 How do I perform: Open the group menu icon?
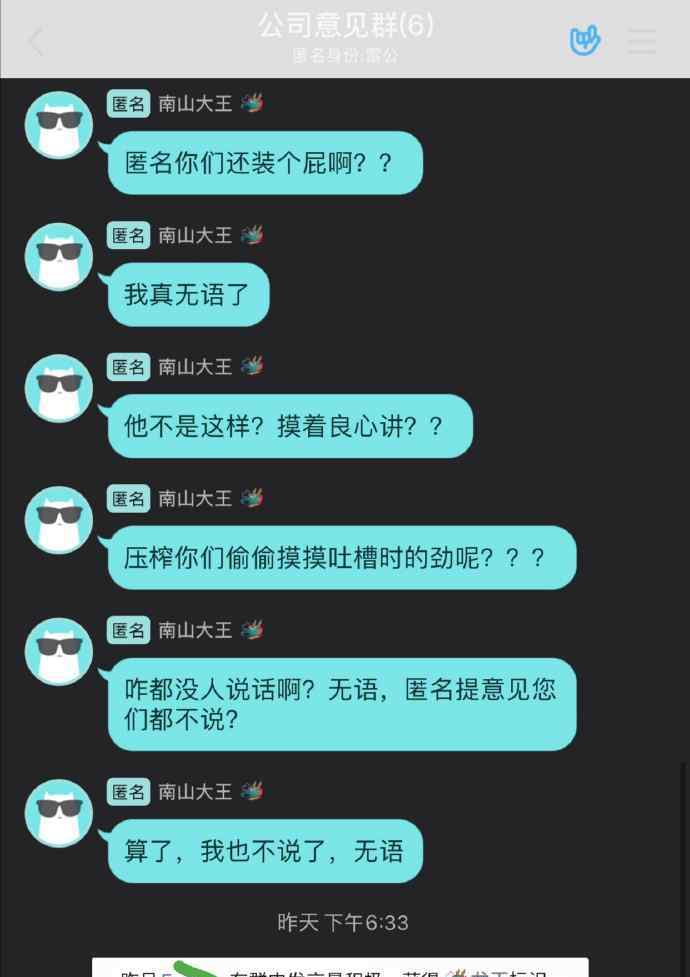click(x=641, y=41)
